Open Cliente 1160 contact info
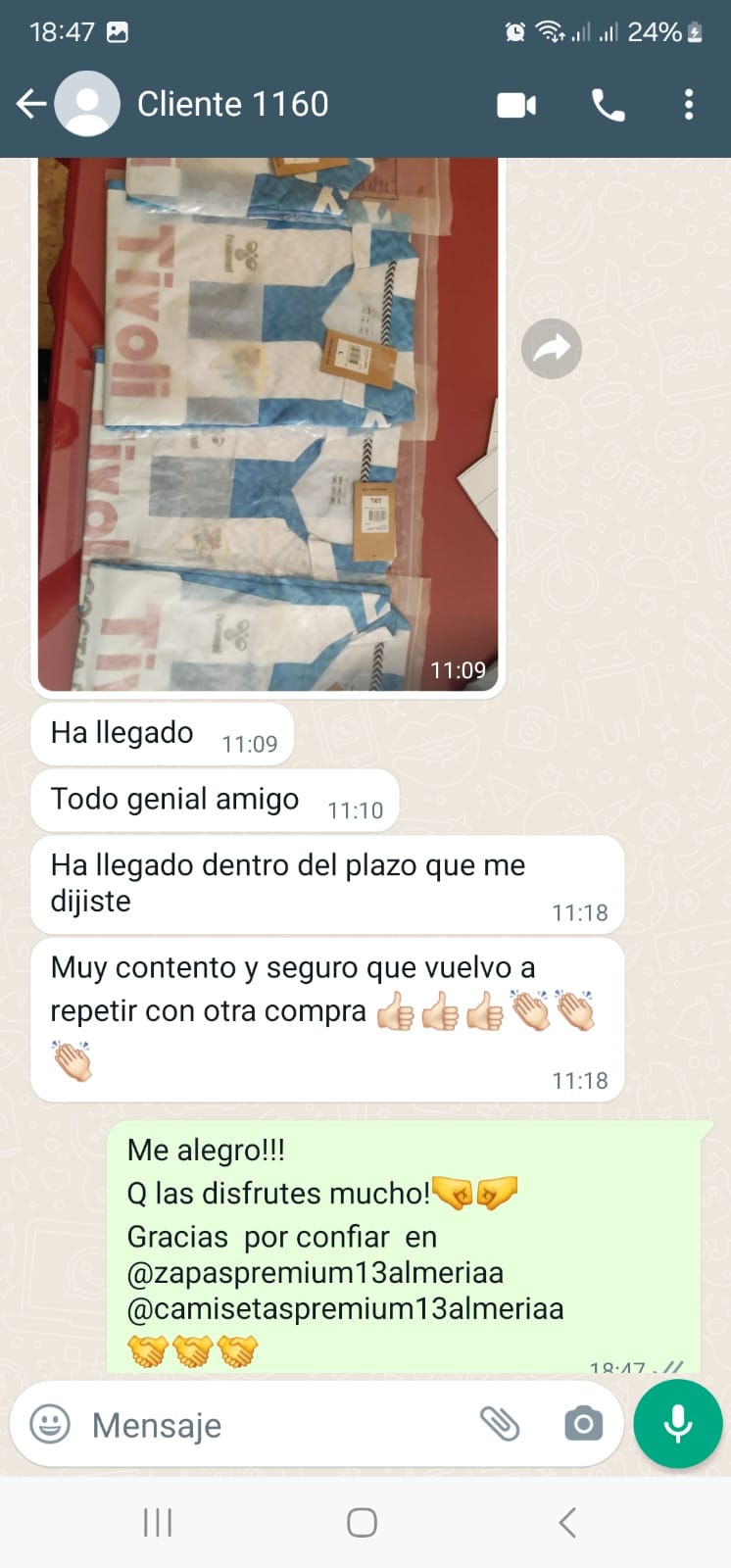The image size is (731, 1568). (232, 104)
